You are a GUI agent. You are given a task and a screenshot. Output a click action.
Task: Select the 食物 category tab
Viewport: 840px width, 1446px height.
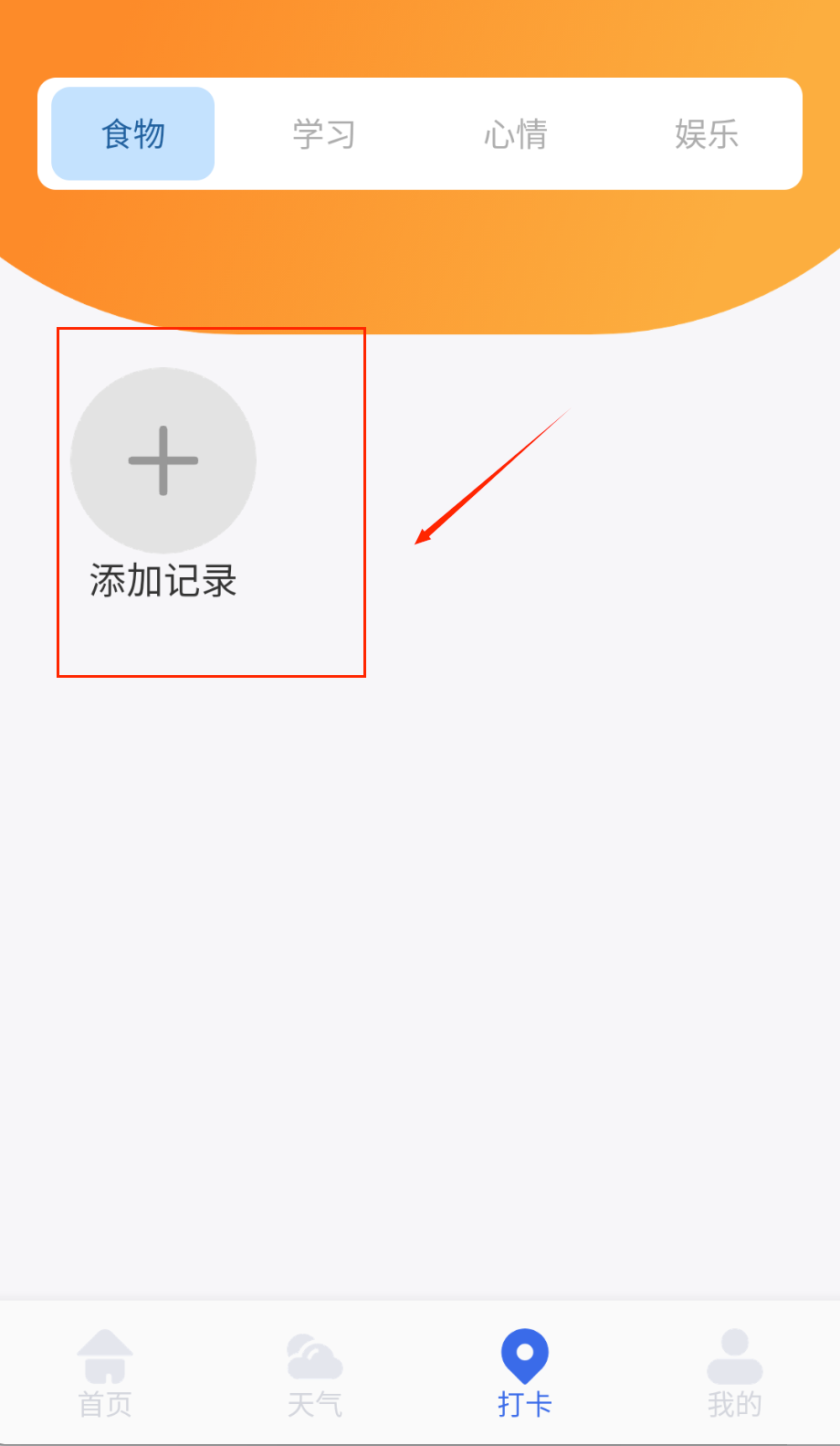(133, 134)
